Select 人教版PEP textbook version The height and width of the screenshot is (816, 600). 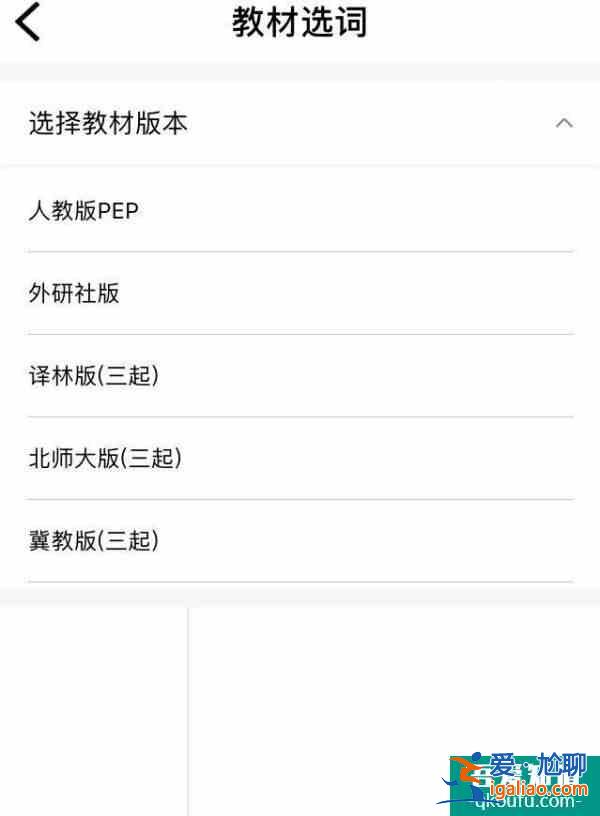coord(84,211)
